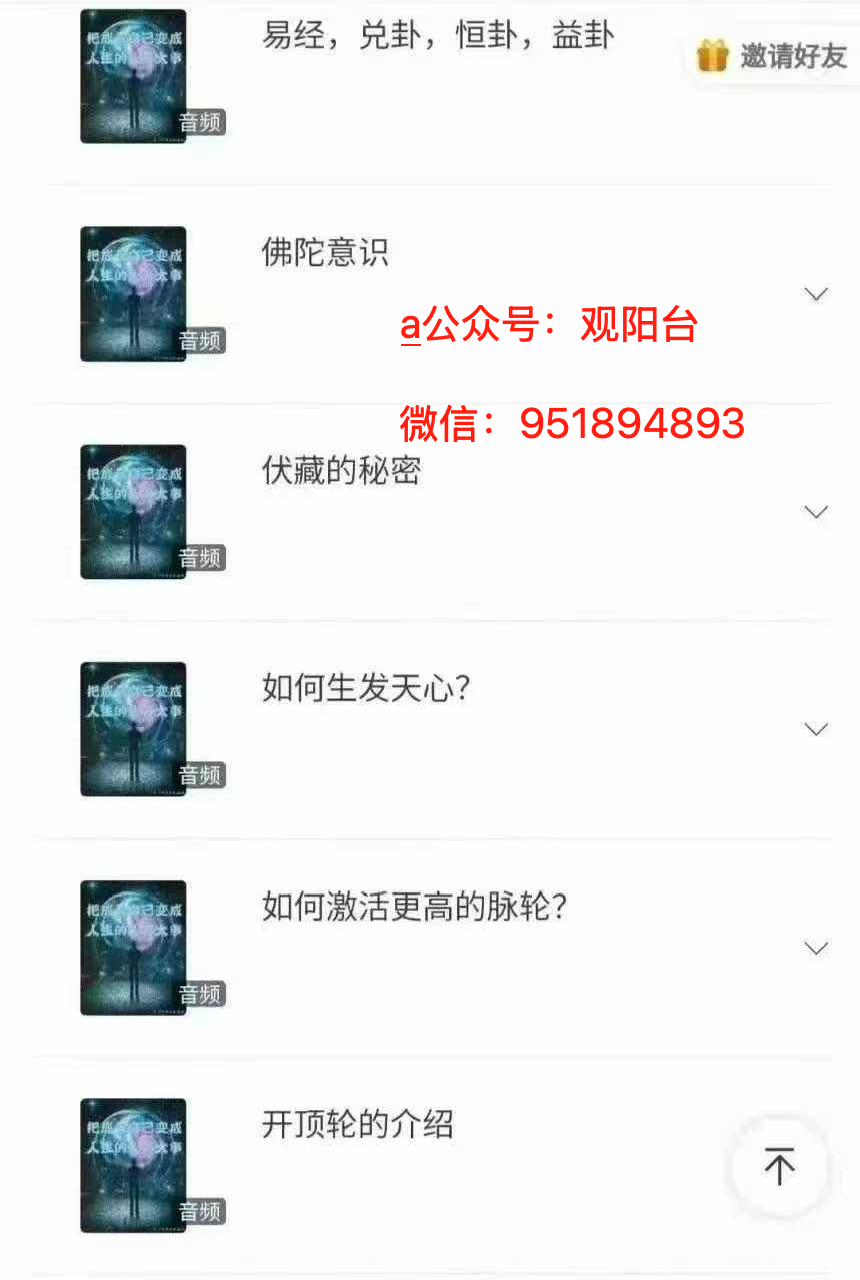Image resolution: width=860 pixels, height=1280 pixels.
Task: Open the 如何生发天心? audio item
Action: 366,688
